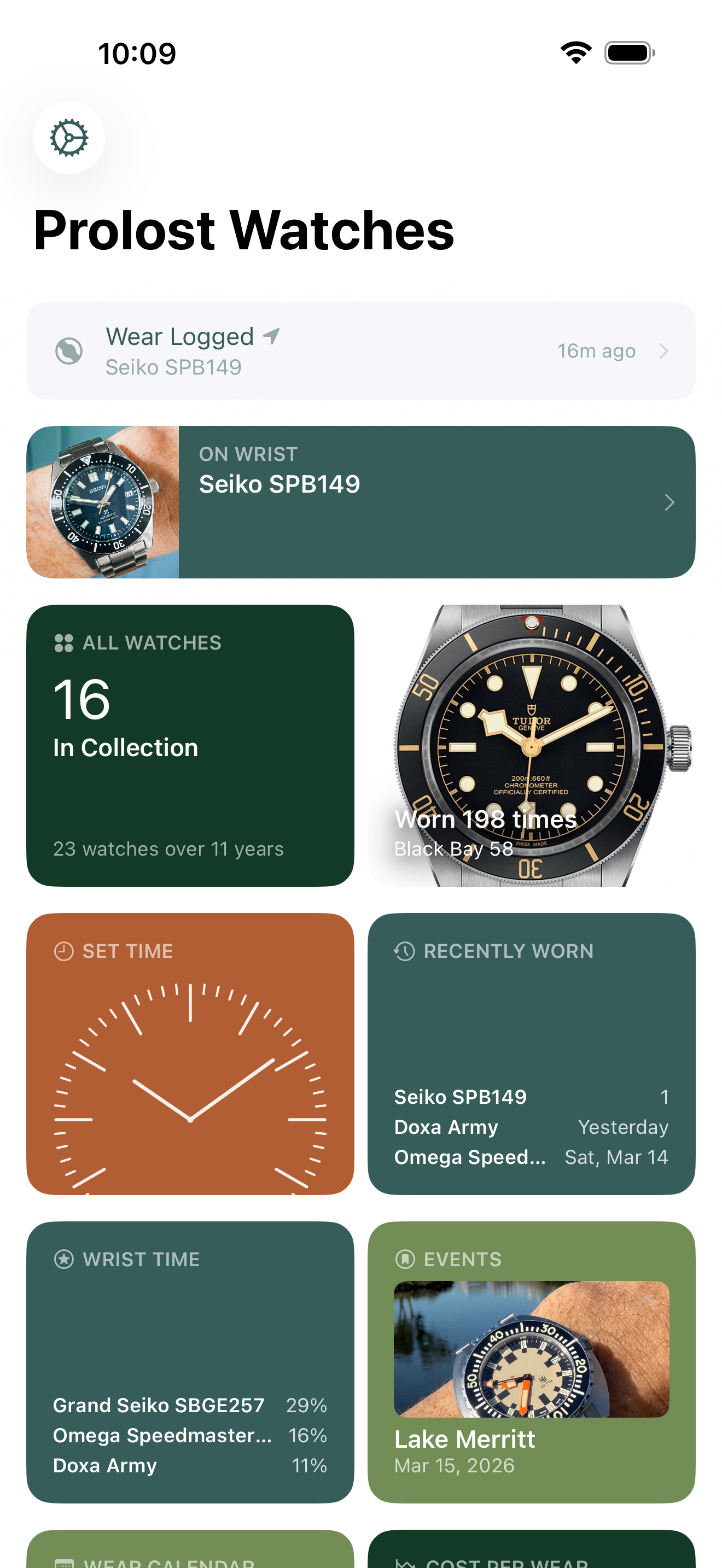Open the settings gear icon
The height and width of the screenshot is (1568, 722).
(69, 138)
